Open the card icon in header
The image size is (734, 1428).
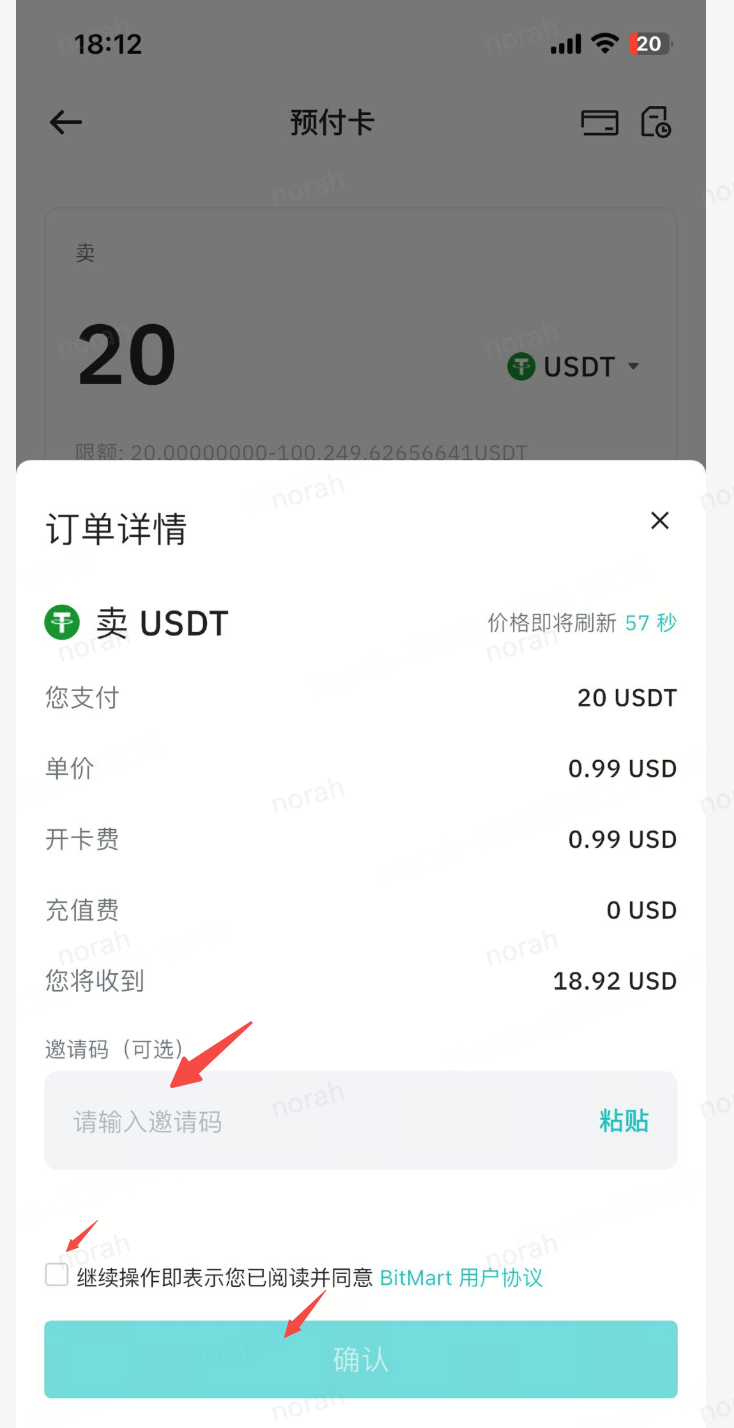click(x=599, y=123)
